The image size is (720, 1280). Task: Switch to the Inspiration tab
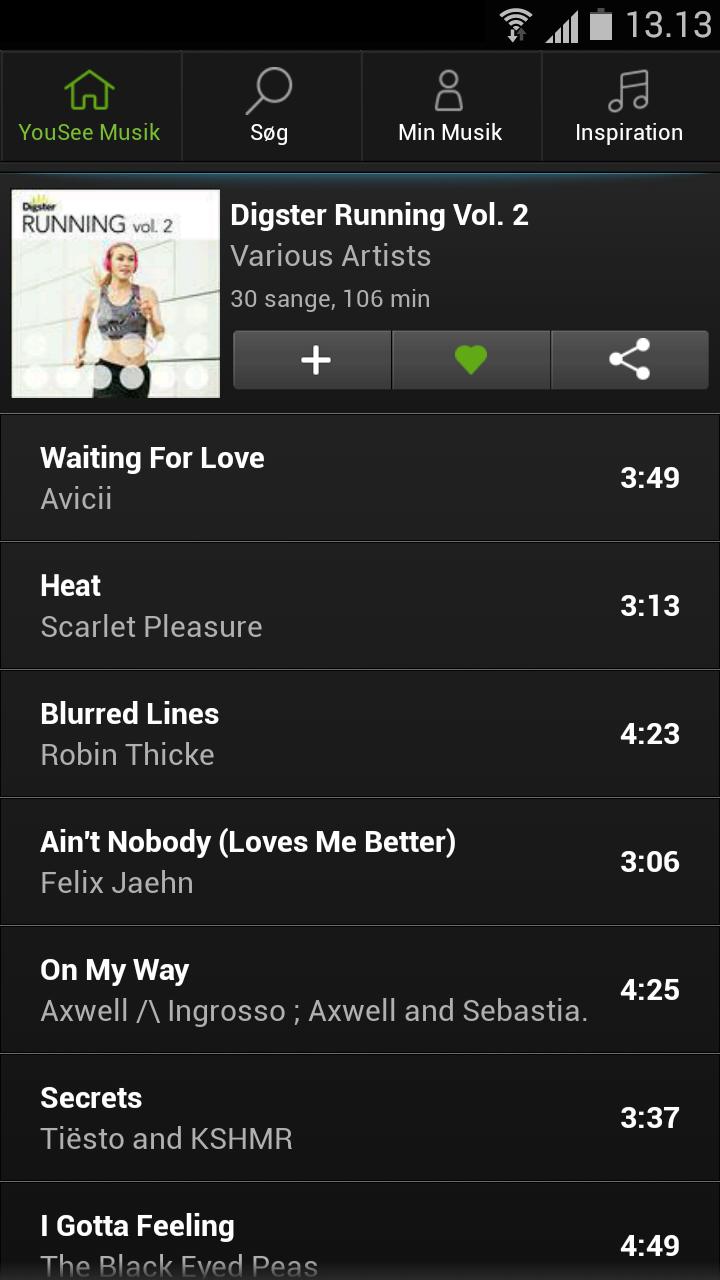click(x=629, y=108)
